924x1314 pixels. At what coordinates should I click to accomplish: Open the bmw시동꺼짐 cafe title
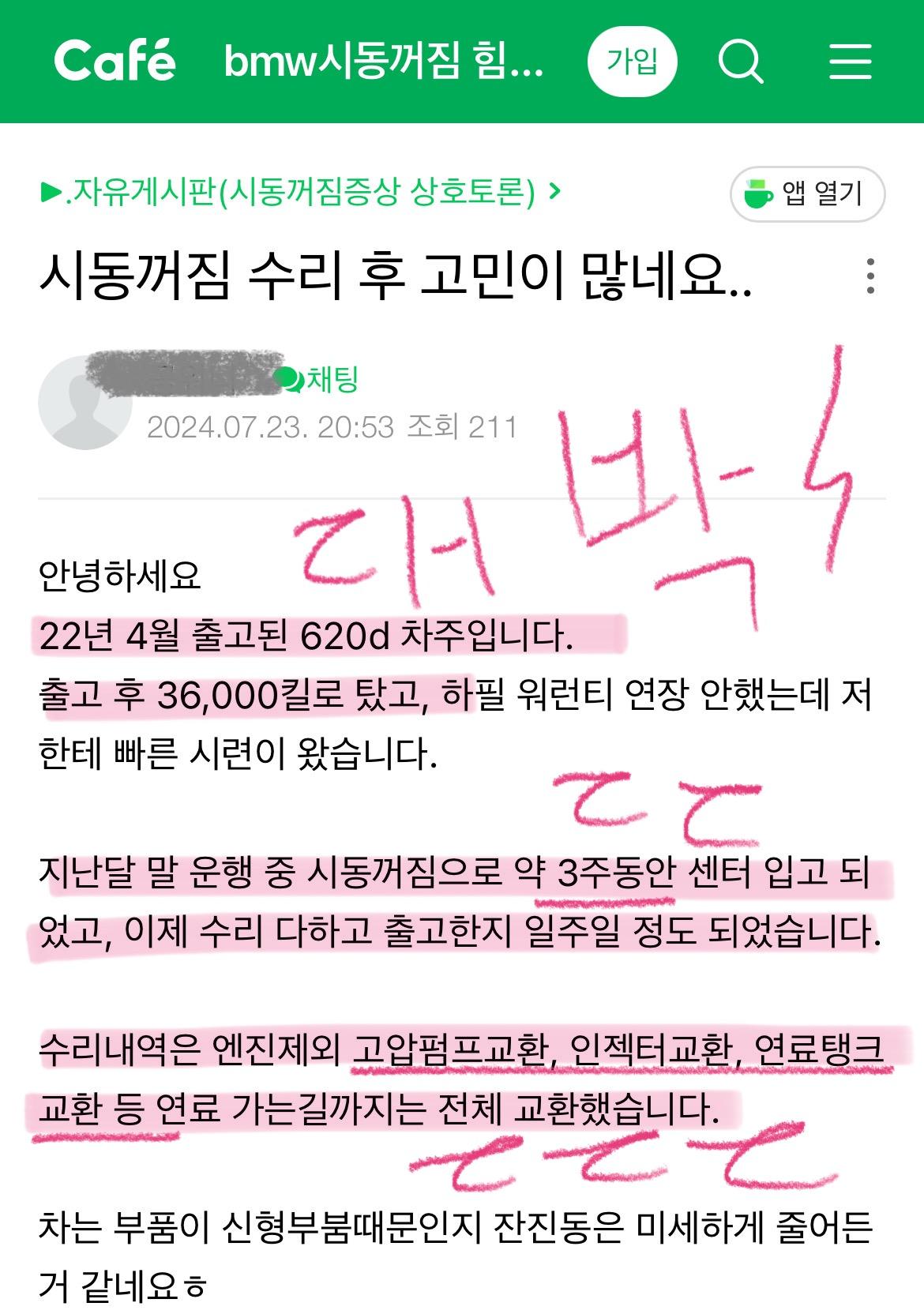coord(384,61)
